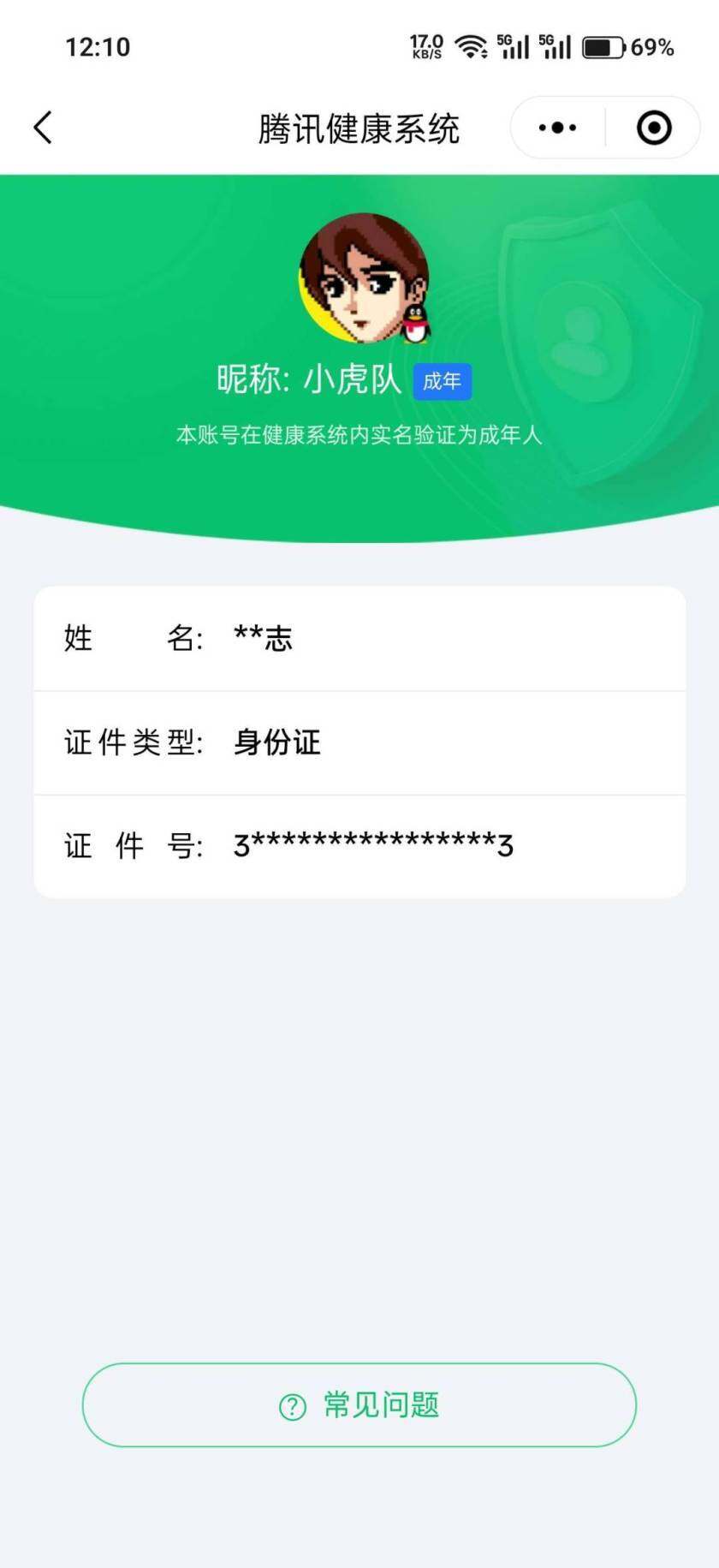Screen dimensions: 719x1568
Task: Tap the nickname text 小虎队
Action: click(354, 379)
